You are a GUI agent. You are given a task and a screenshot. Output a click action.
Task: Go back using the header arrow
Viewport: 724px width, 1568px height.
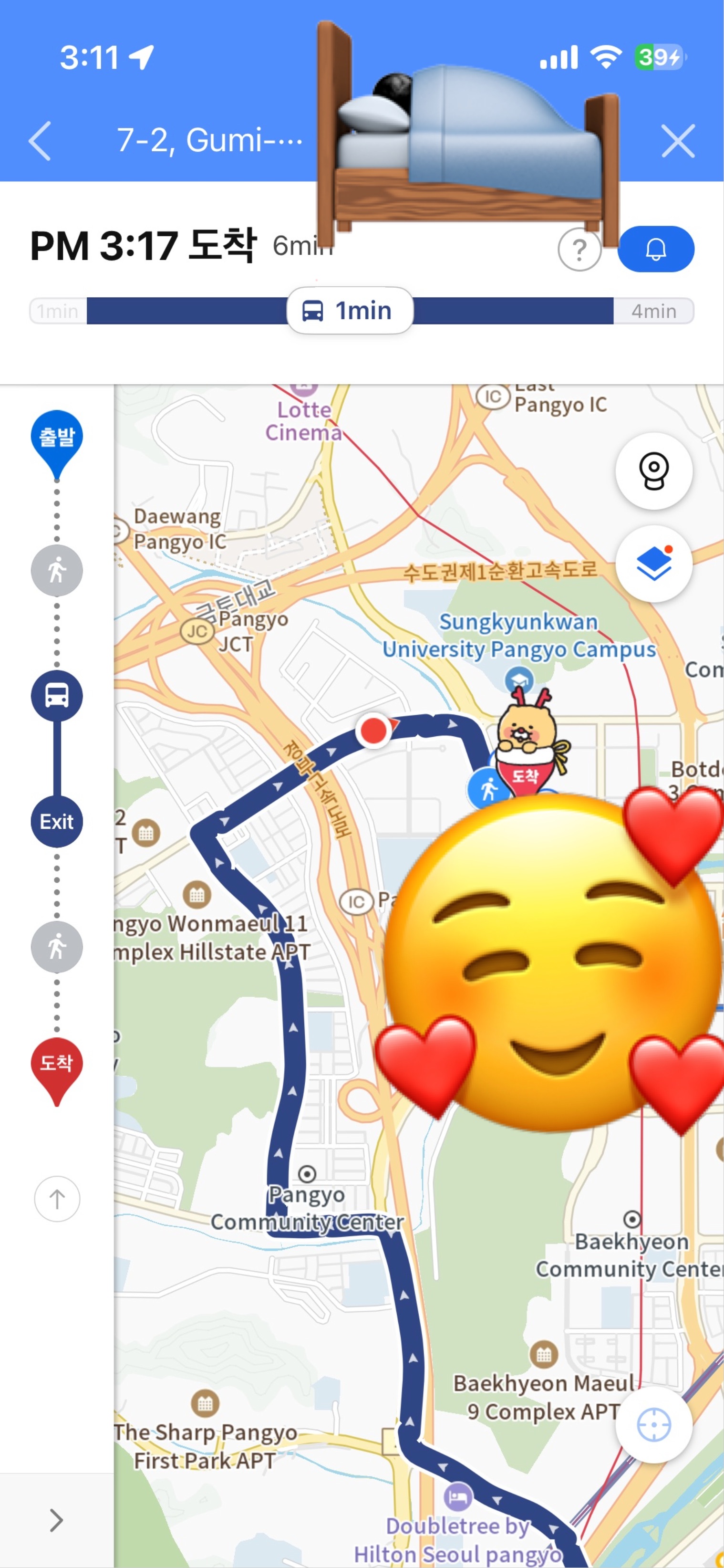pos(40,141)
